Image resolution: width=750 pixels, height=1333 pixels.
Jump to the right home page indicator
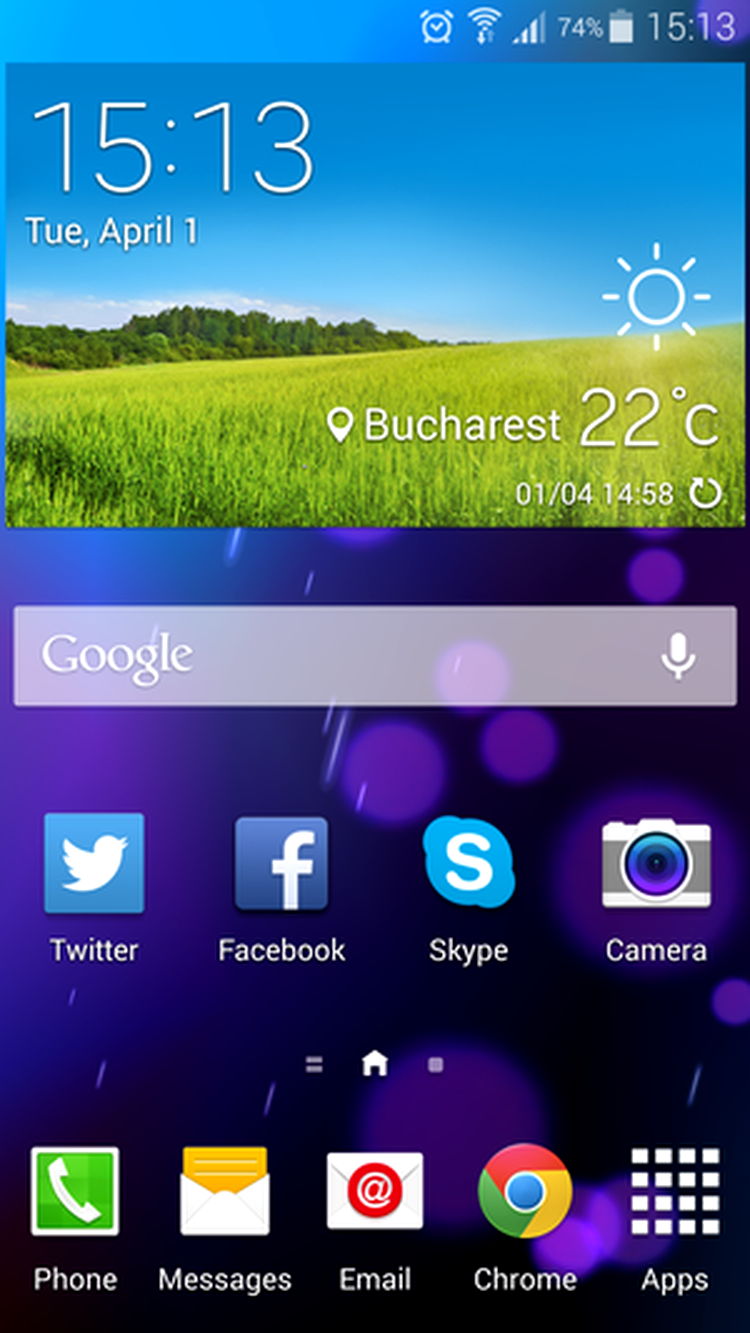[435, 1066]
